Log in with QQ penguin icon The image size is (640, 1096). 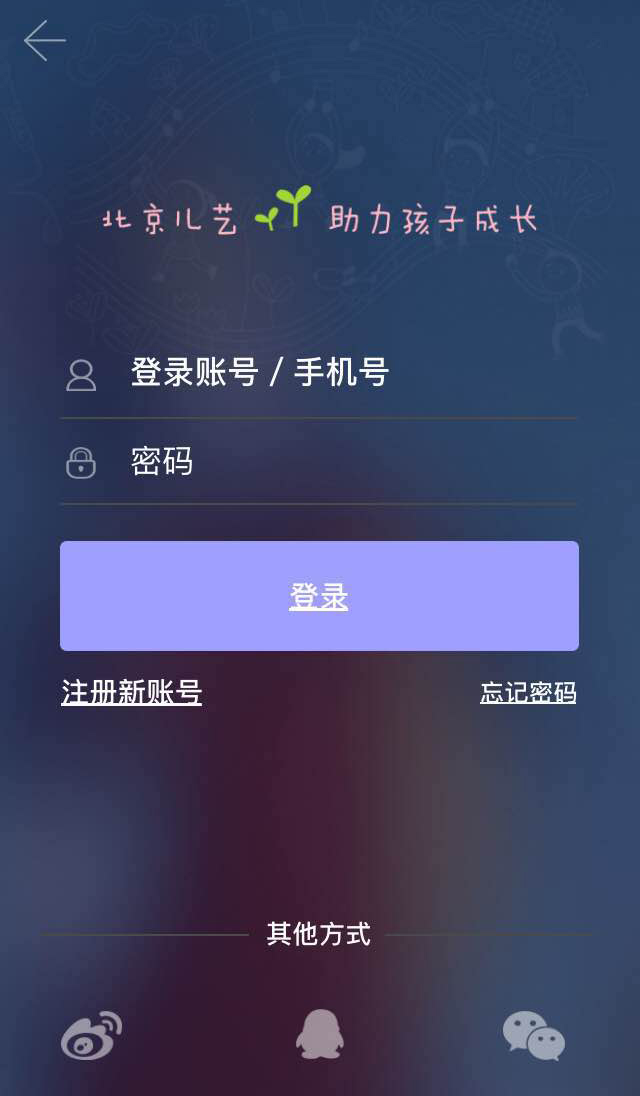click(320, 1034)
